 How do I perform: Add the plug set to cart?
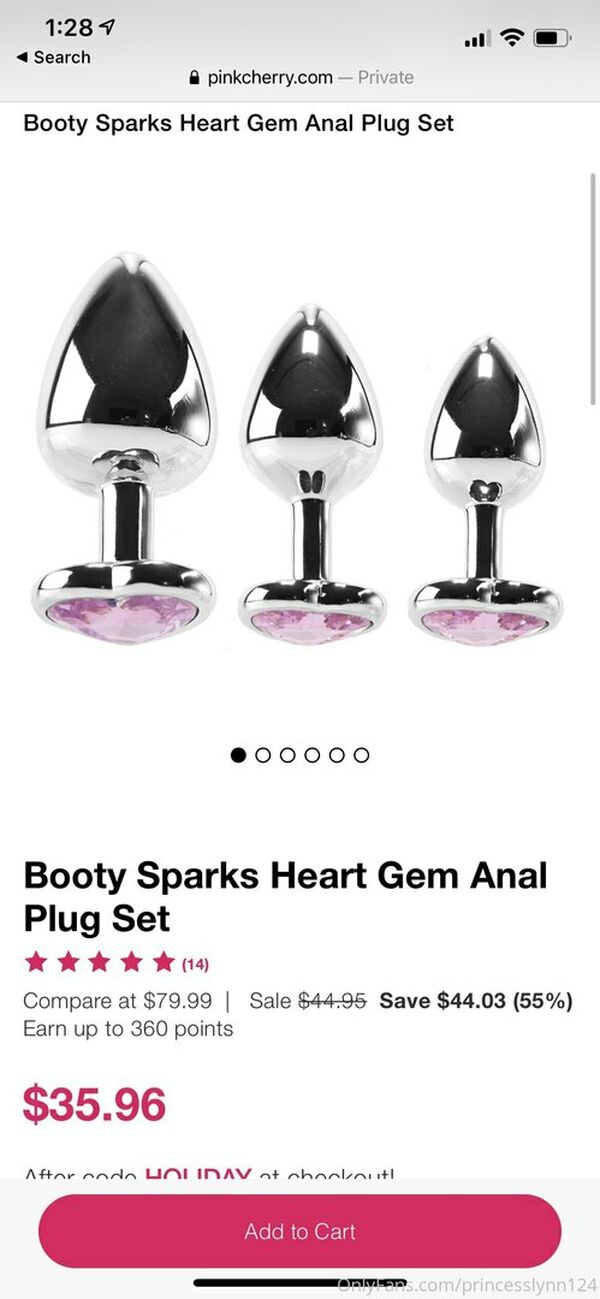tap(299, 1231)
